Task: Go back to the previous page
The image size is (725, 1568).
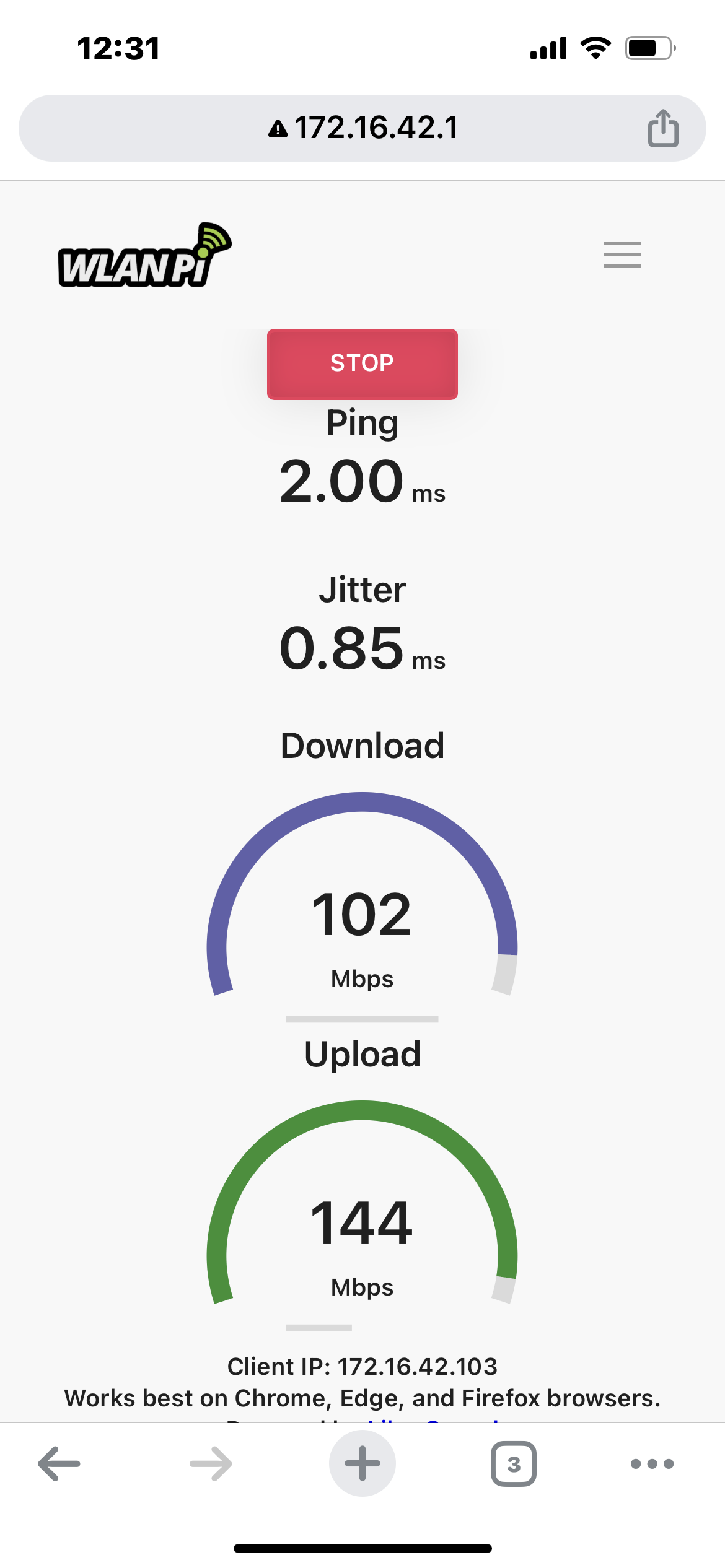Action: click(x=59, y=1464)
